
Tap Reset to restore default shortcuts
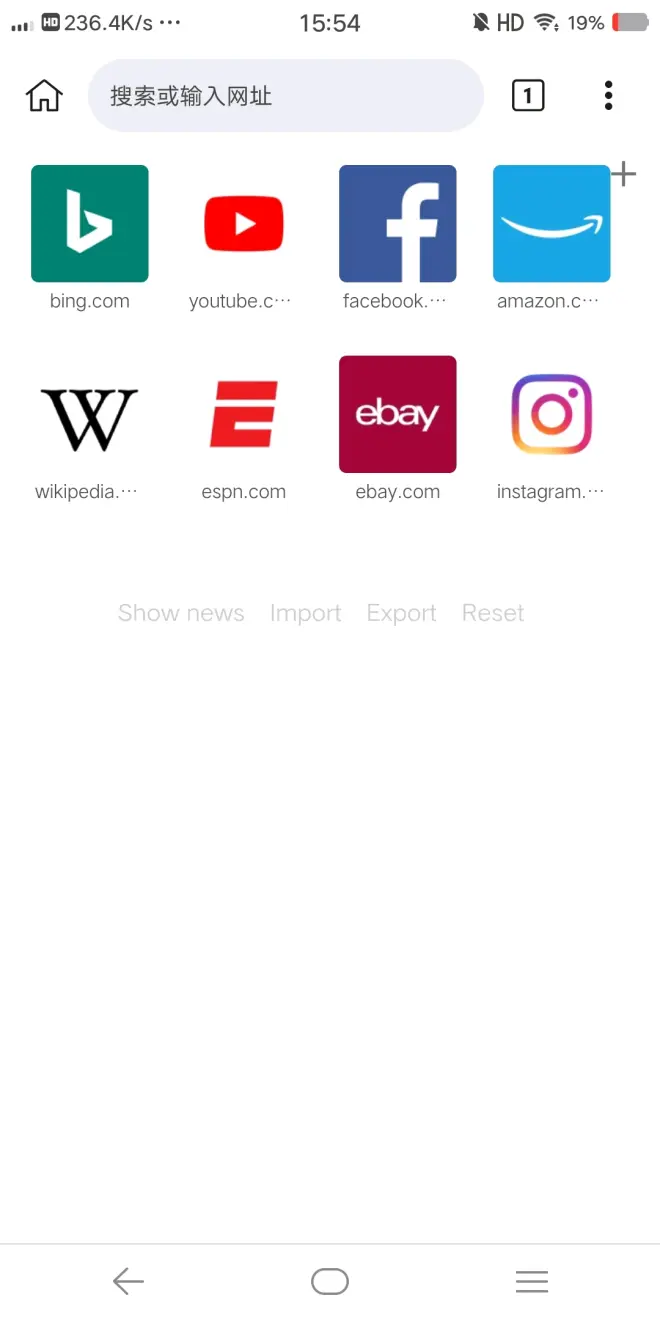[493, 613]
